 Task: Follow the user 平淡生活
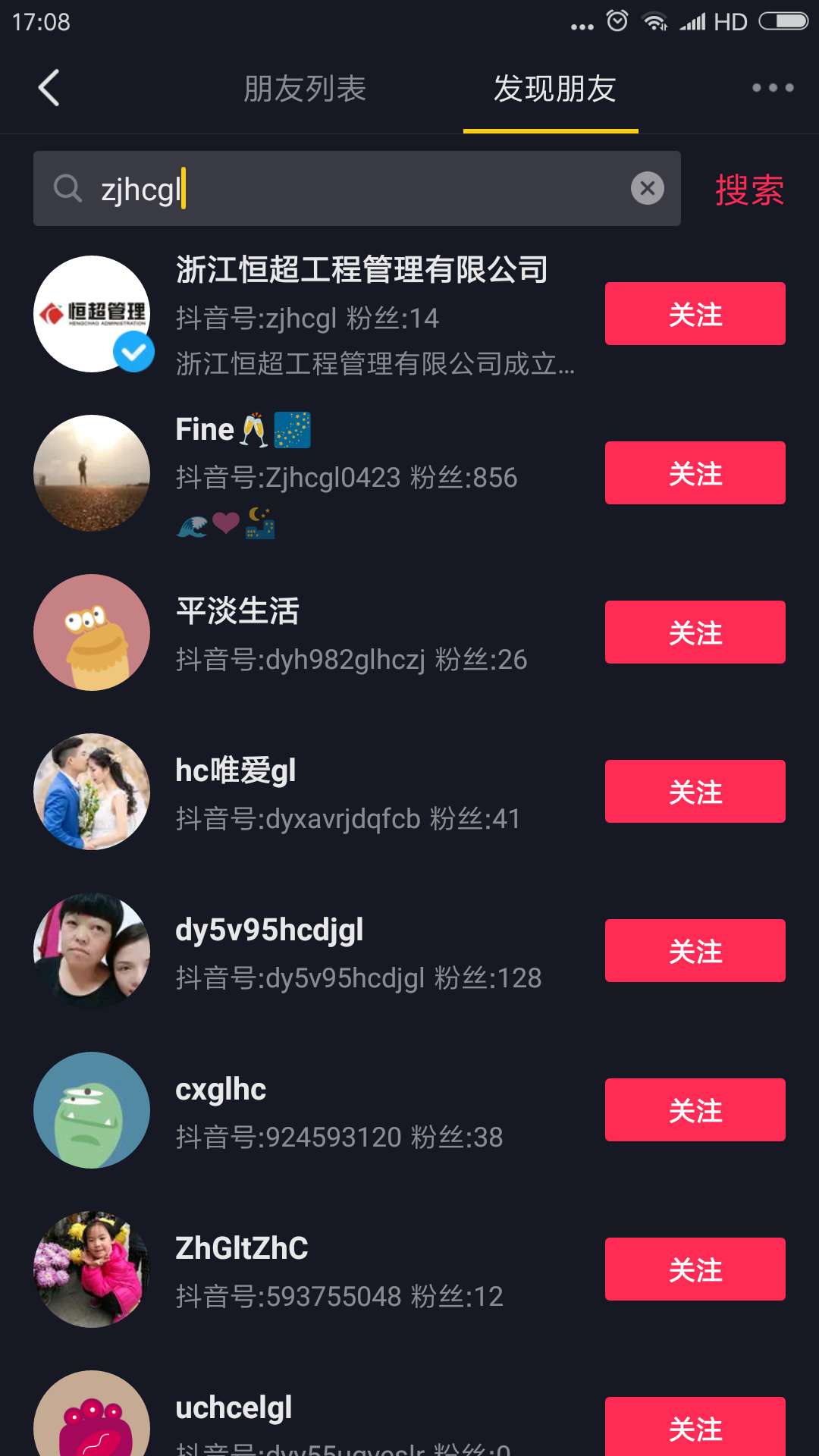pyautogui.click(x=695, y=632)
